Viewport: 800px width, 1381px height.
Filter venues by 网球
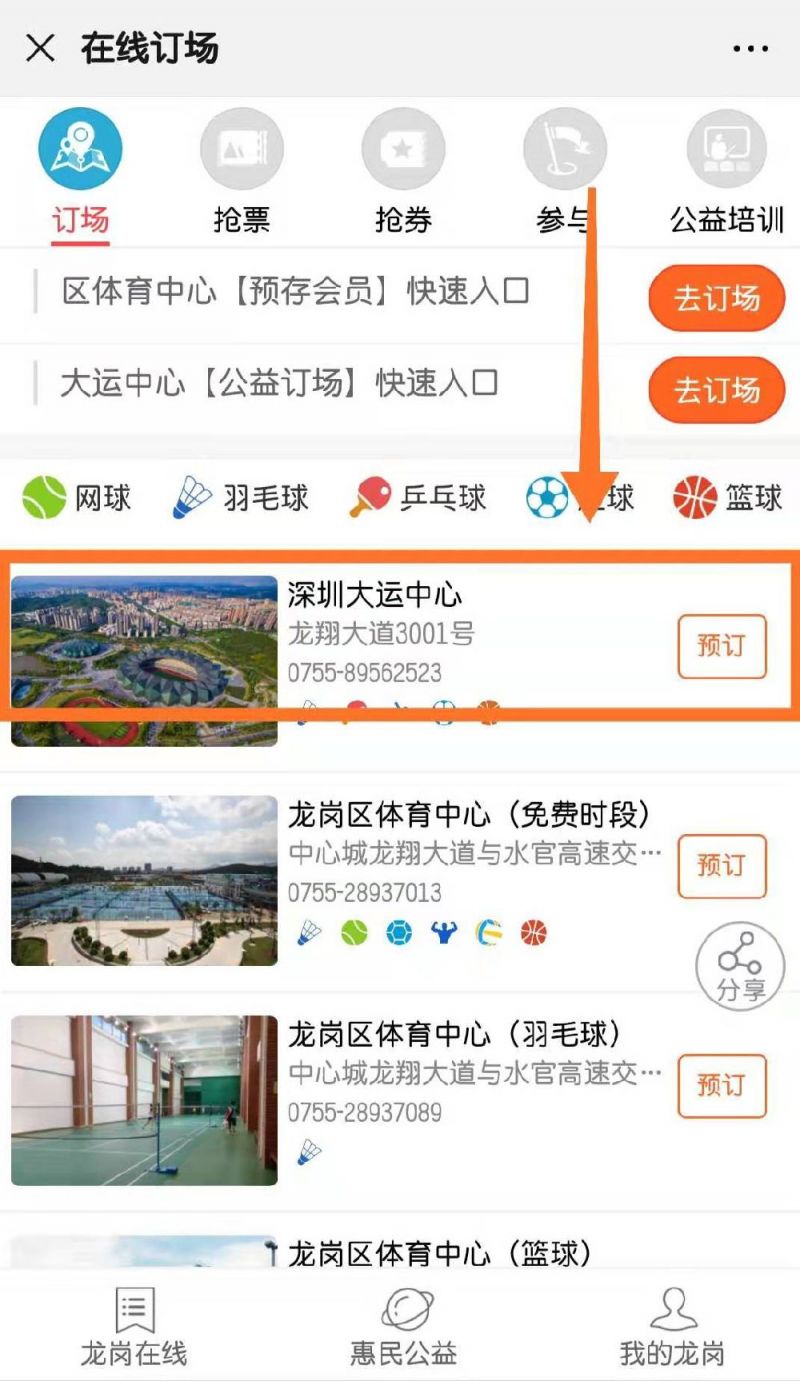click(x=76, y=497)
